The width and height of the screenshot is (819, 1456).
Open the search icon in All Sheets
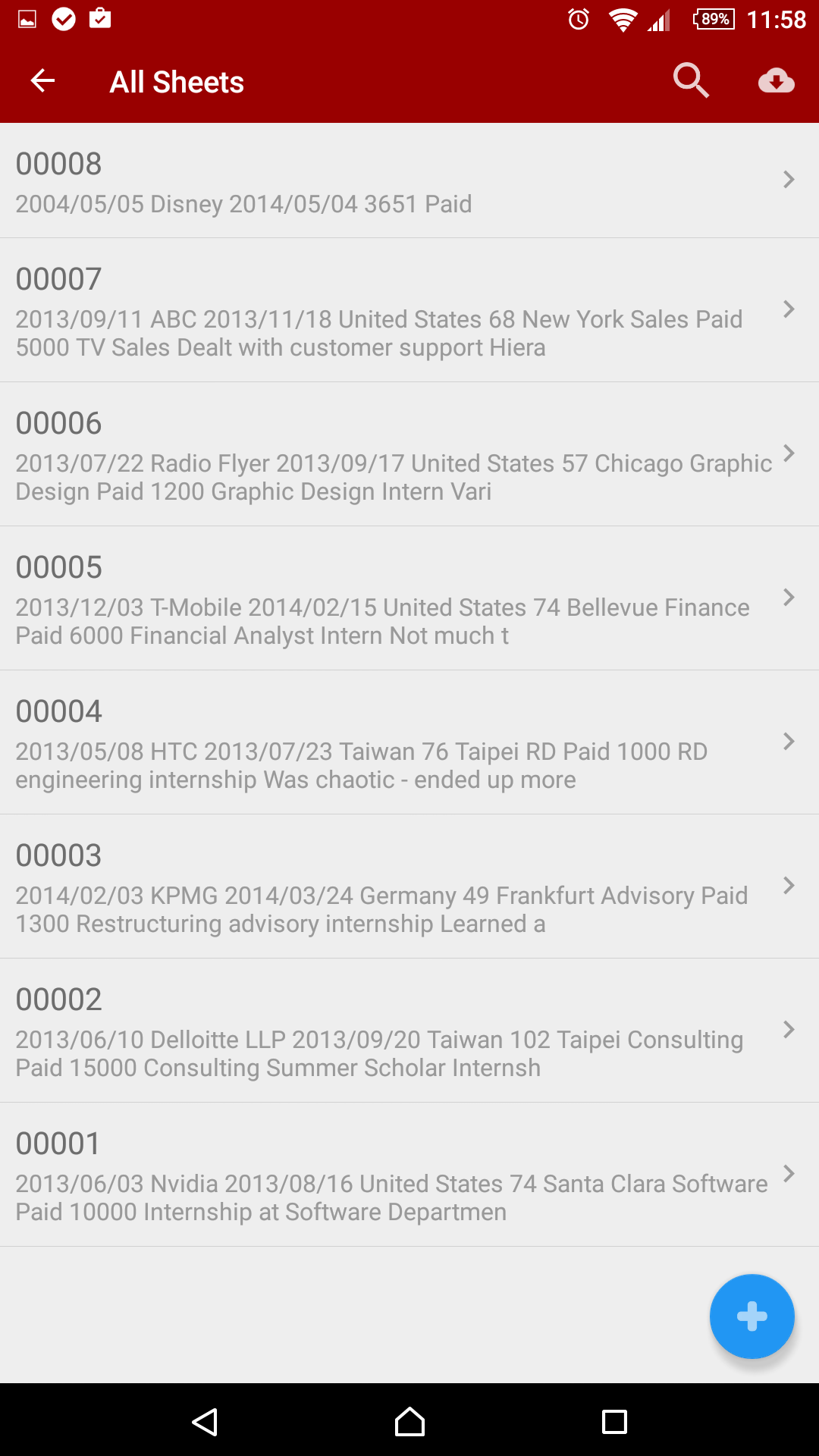[691, 80]
